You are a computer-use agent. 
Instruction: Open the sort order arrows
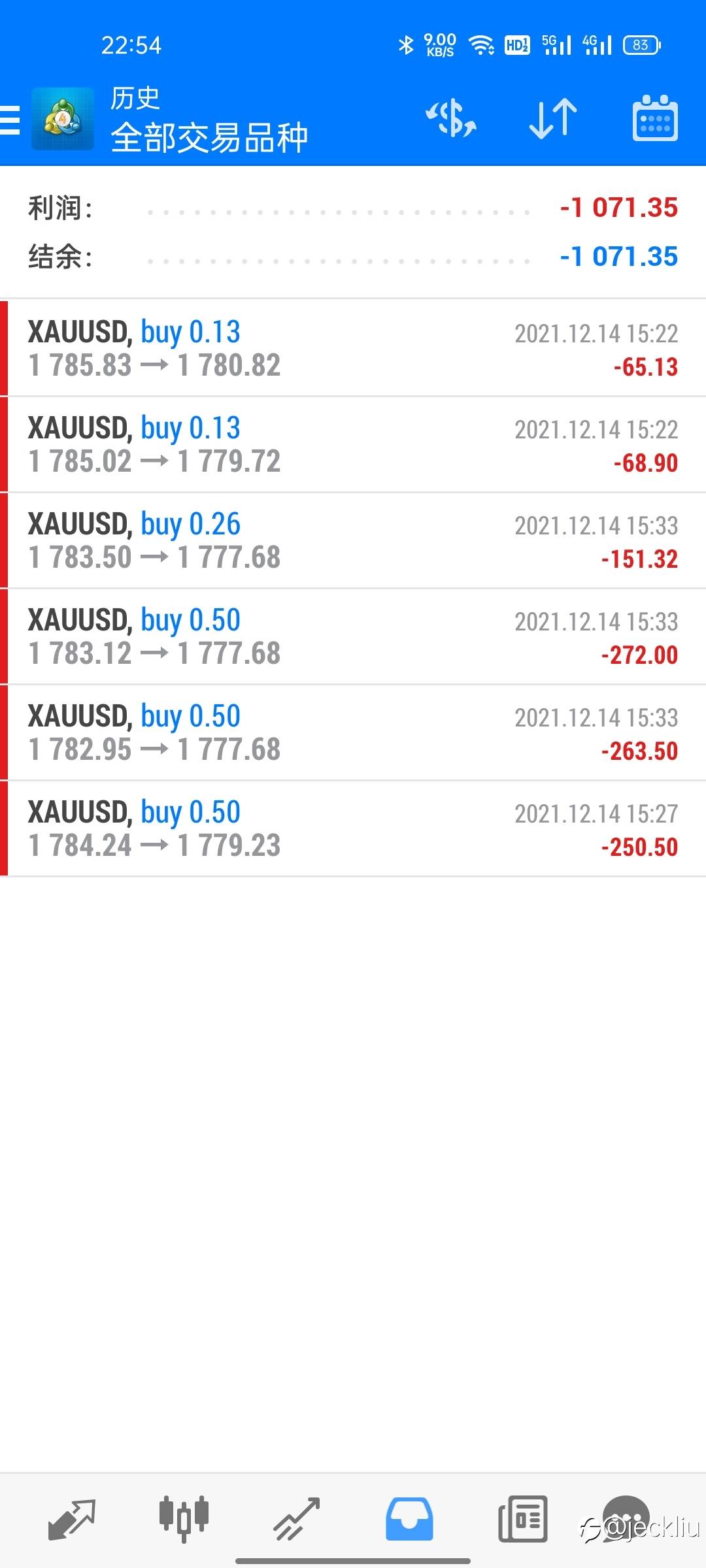(553, 119)
